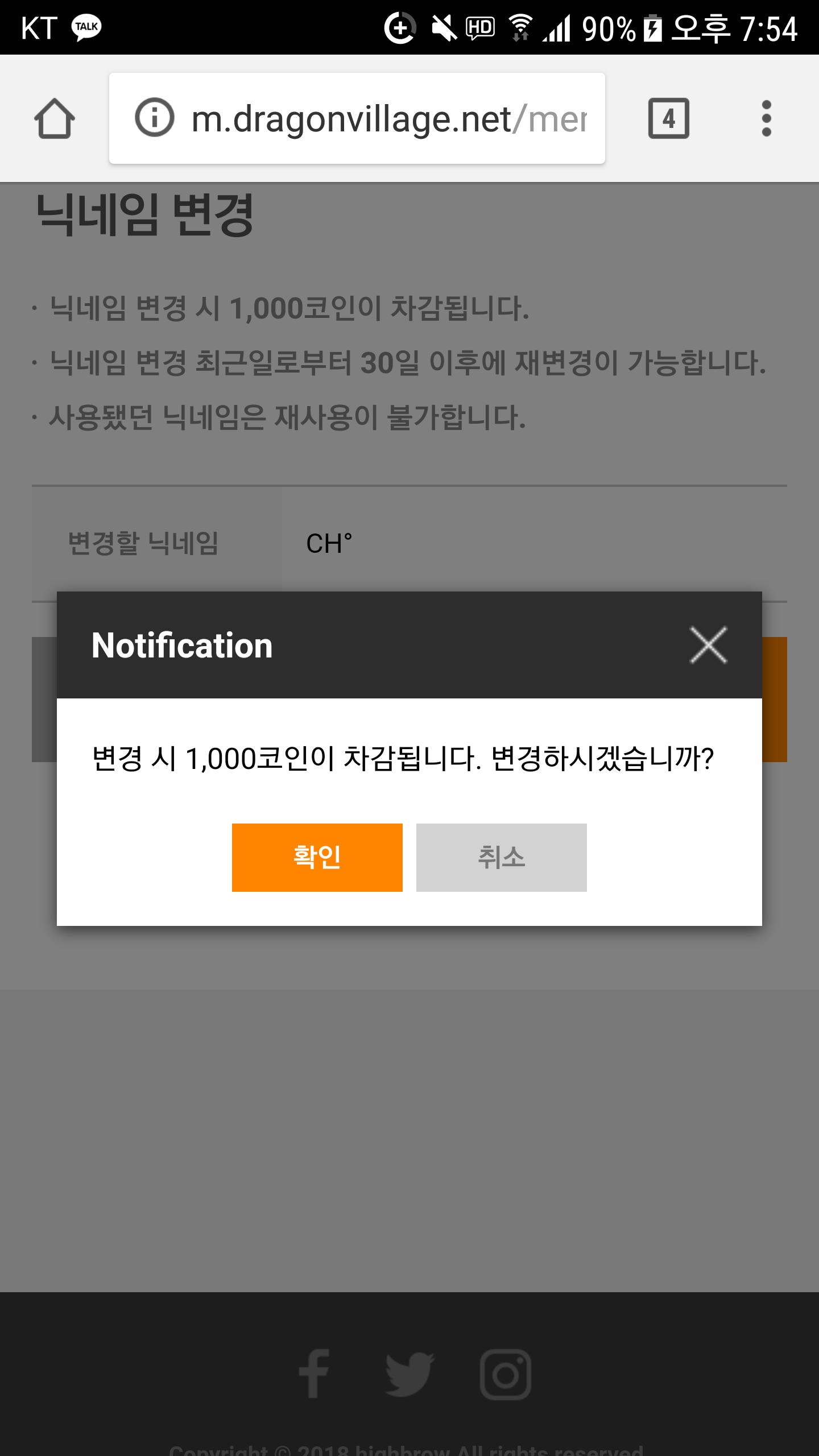The image size is (819, 1456).
Task: Open the browser overflow menu
Action: coord(766,118)
